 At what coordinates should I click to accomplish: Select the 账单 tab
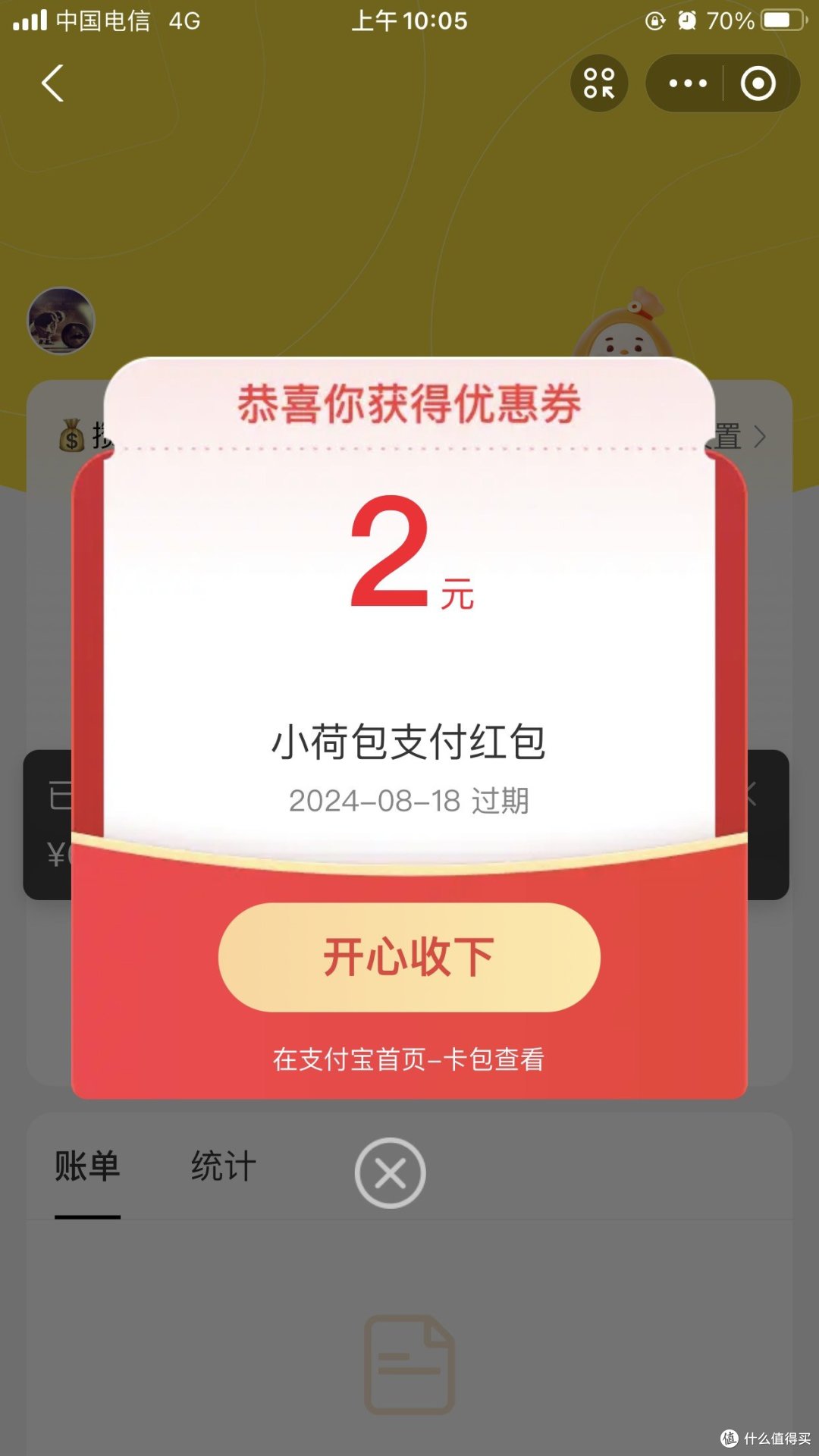pos(87,1168)
